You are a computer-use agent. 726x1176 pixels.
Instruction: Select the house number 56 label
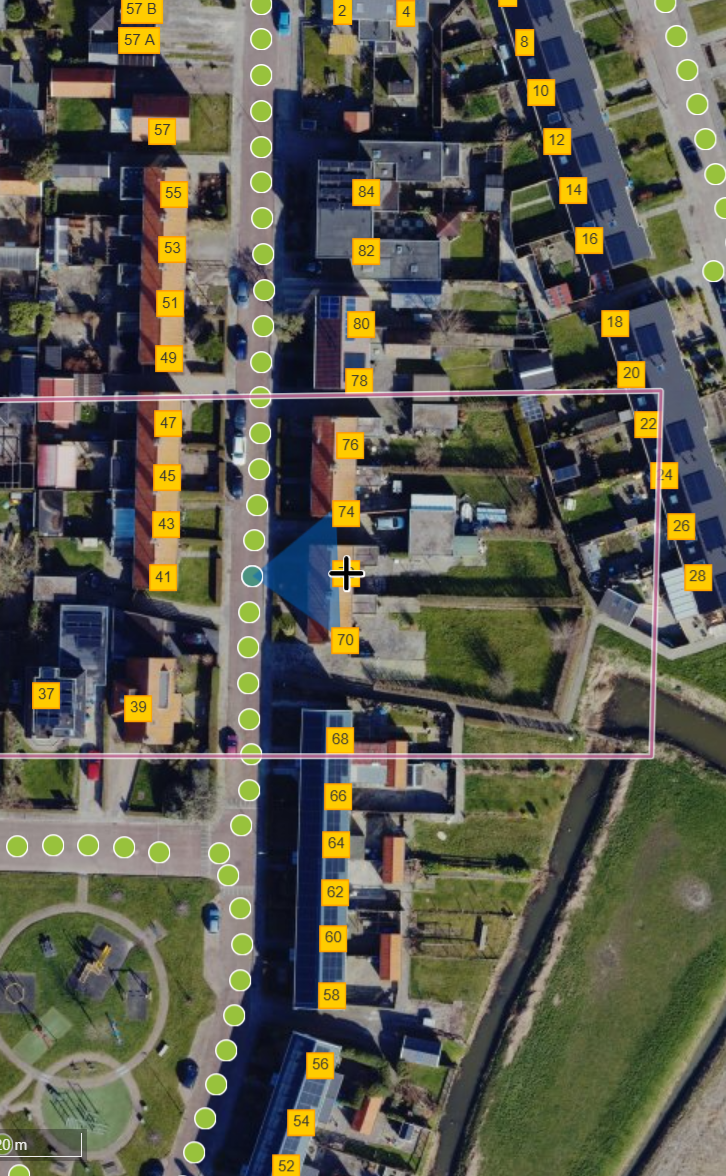(x=320, y=1064)
